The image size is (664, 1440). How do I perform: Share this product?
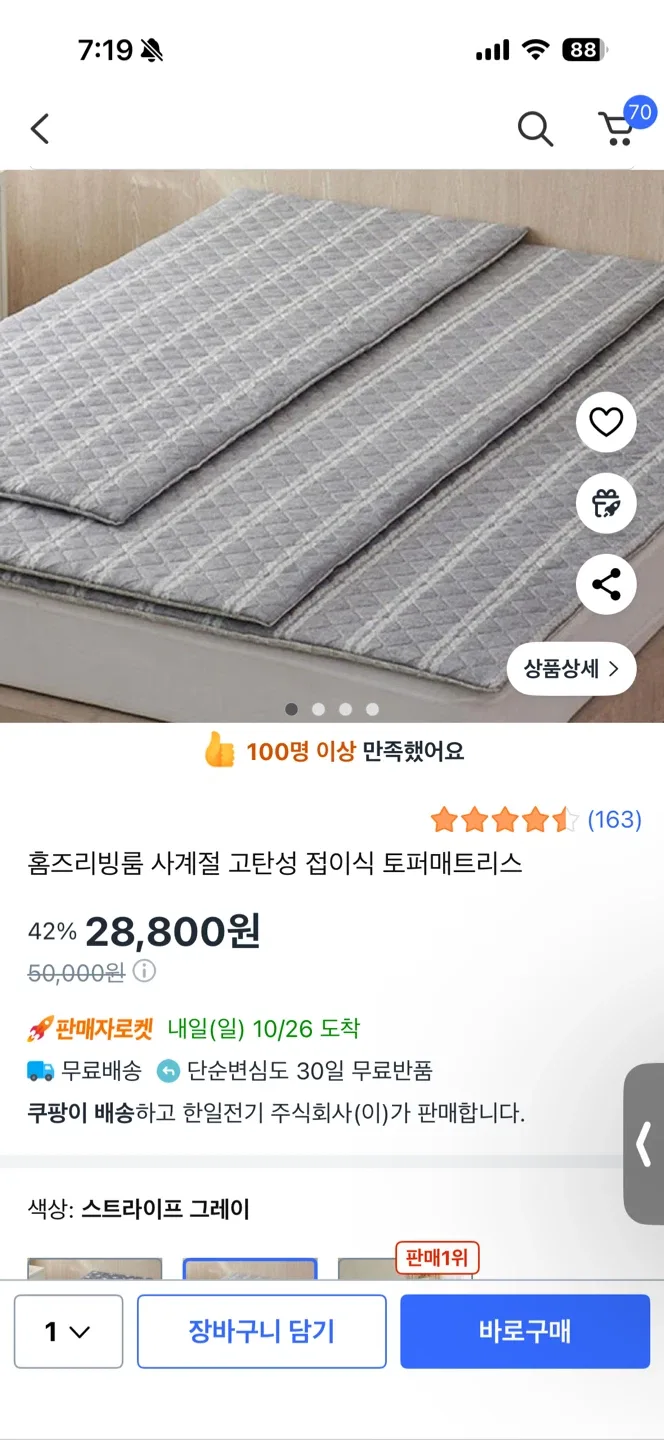pyautogui.click(x=606, y=584)
